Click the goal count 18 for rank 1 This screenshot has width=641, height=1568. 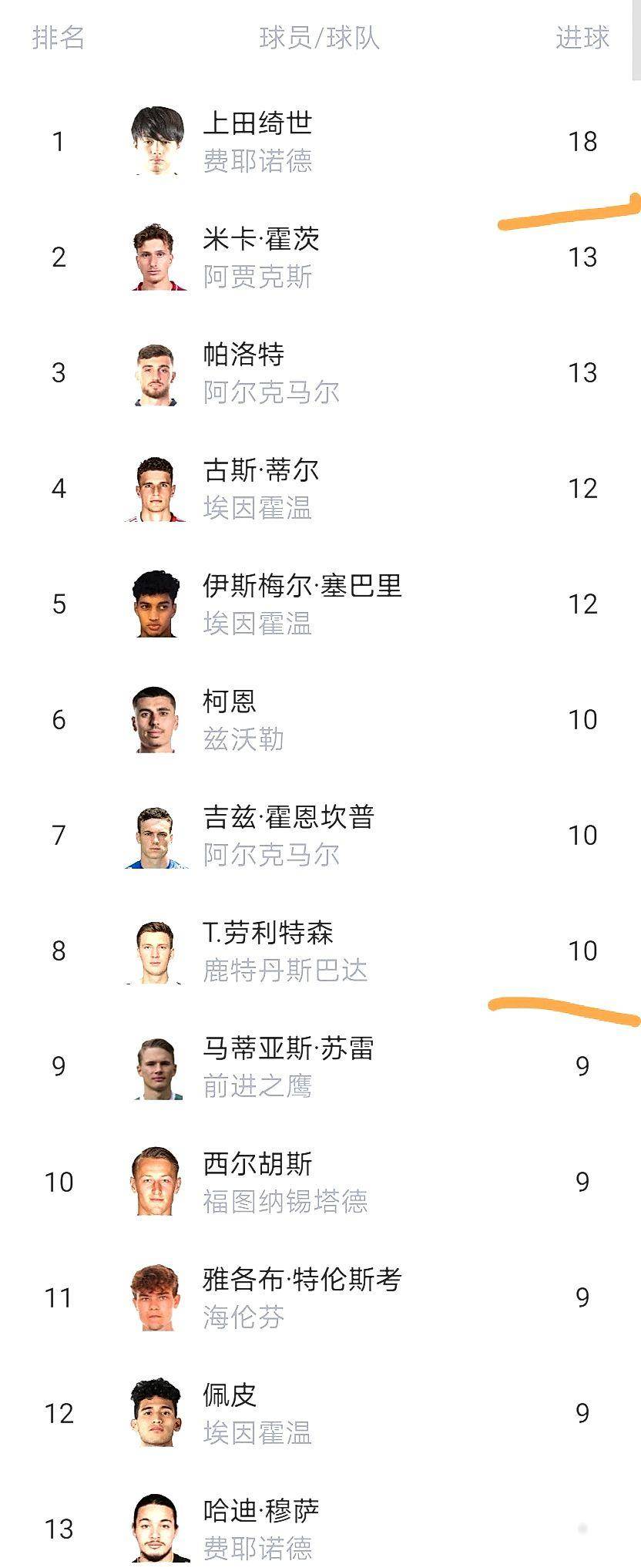tap(582, 141)
